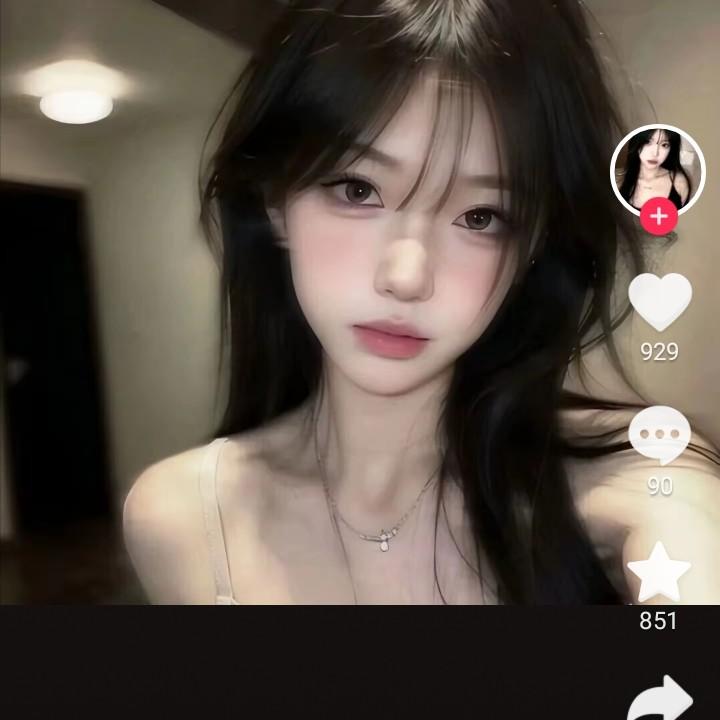
Task: Like this video with the heart icon
Action: pyautogui.click(x=659, y=301)
